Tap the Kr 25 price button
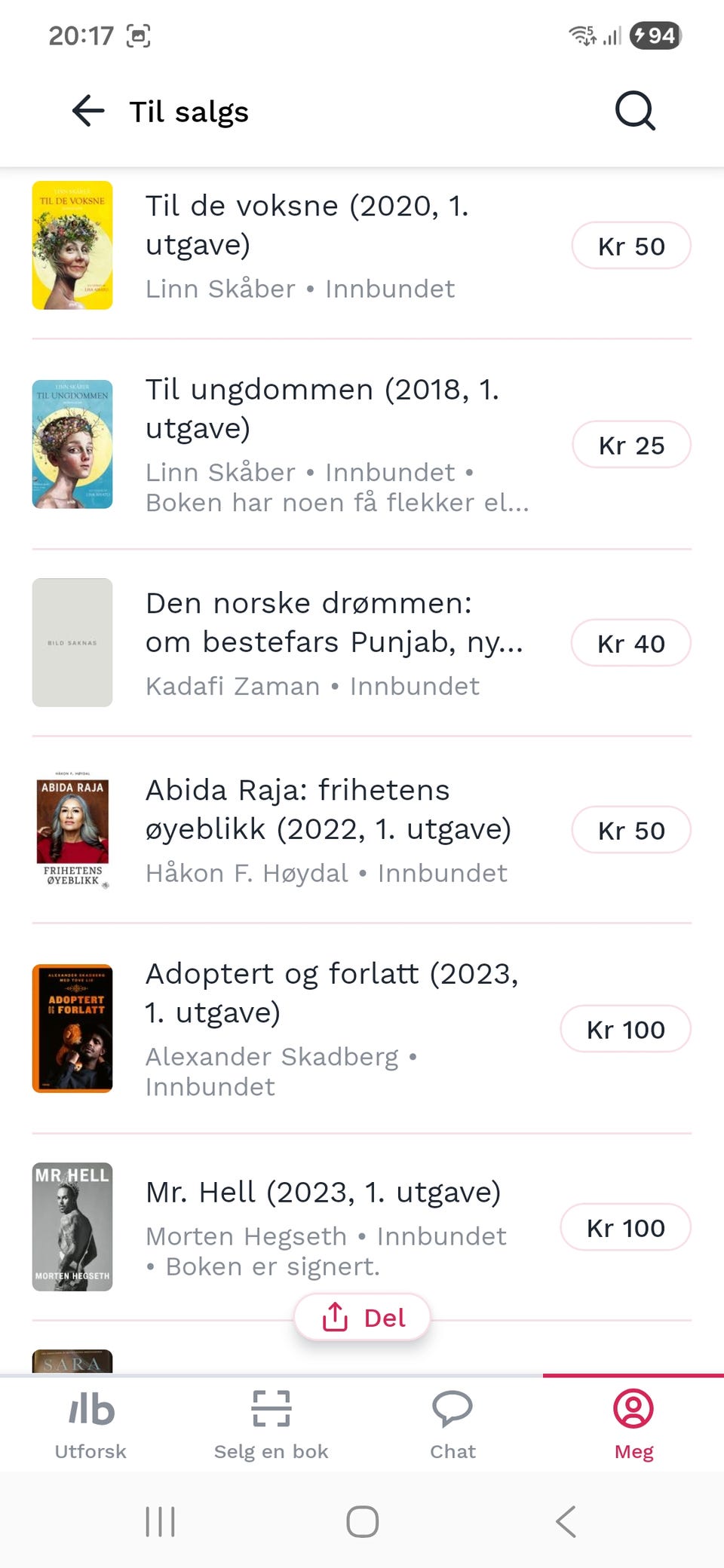The image size is (724, 1568). click(x=631, y=446)
